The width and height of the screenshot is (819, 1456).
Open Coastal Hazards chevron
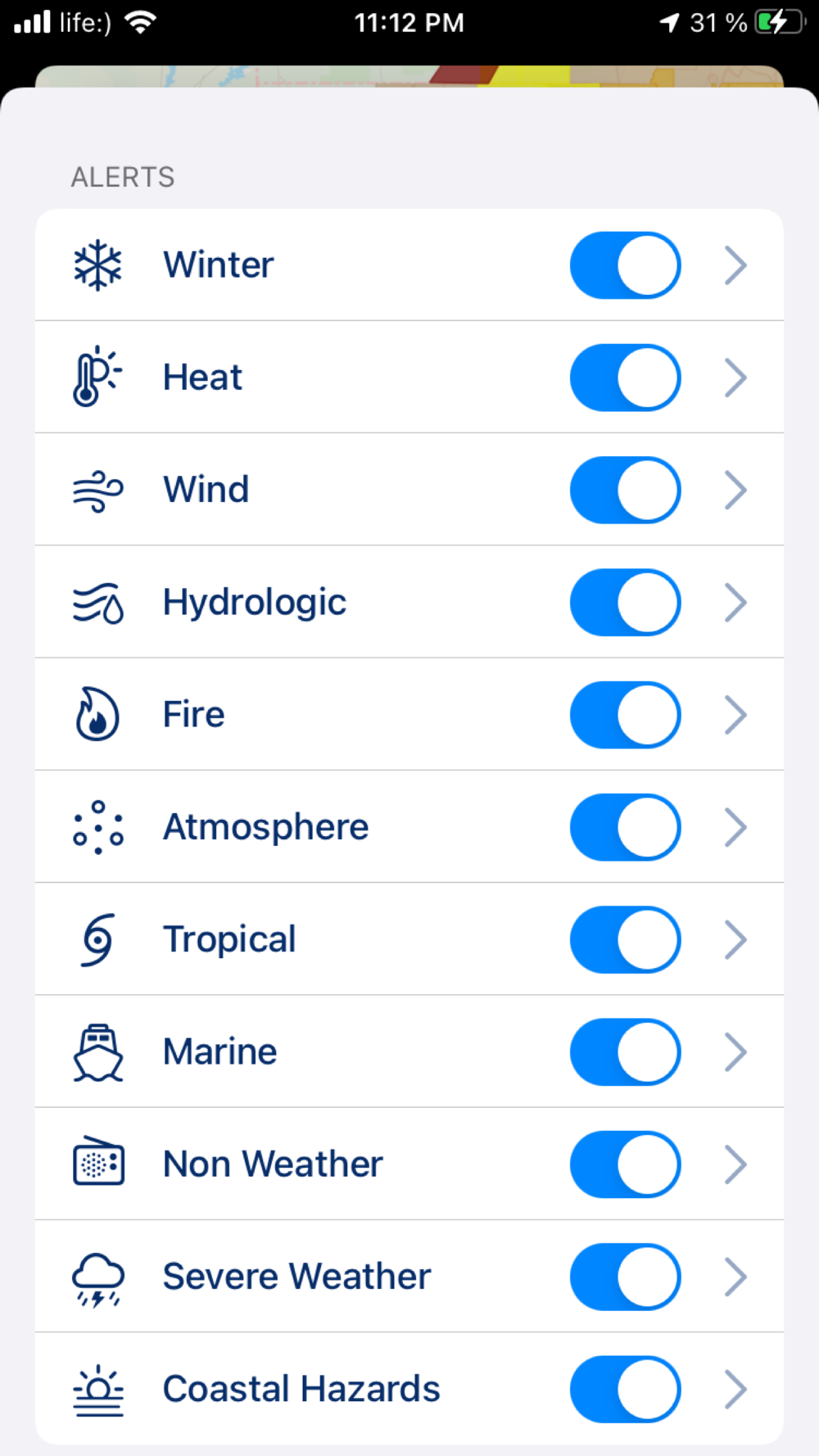pyautogui.click(x=735, y=1389)
